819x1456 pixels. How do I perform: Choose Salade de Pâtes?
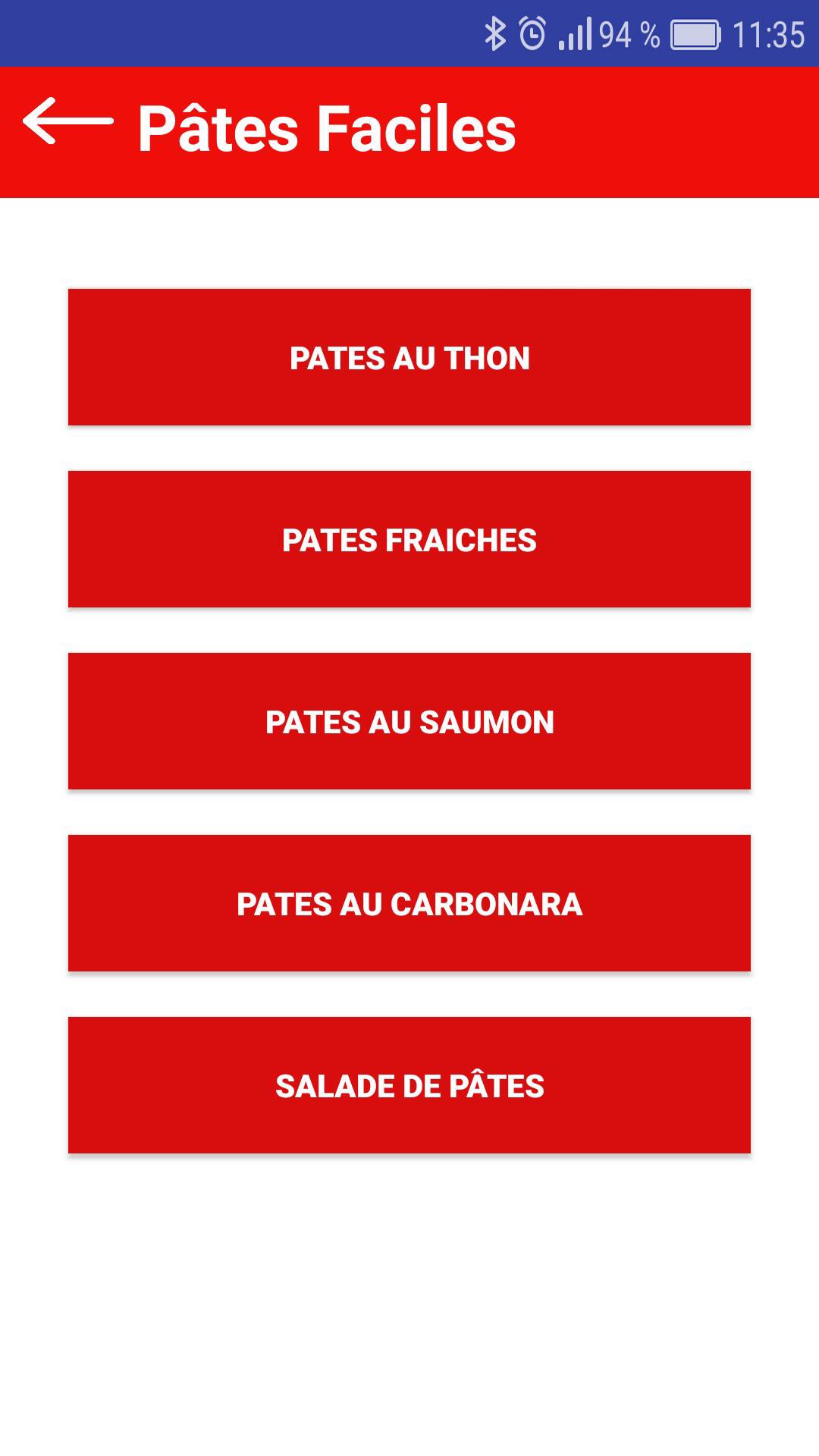409,1085
